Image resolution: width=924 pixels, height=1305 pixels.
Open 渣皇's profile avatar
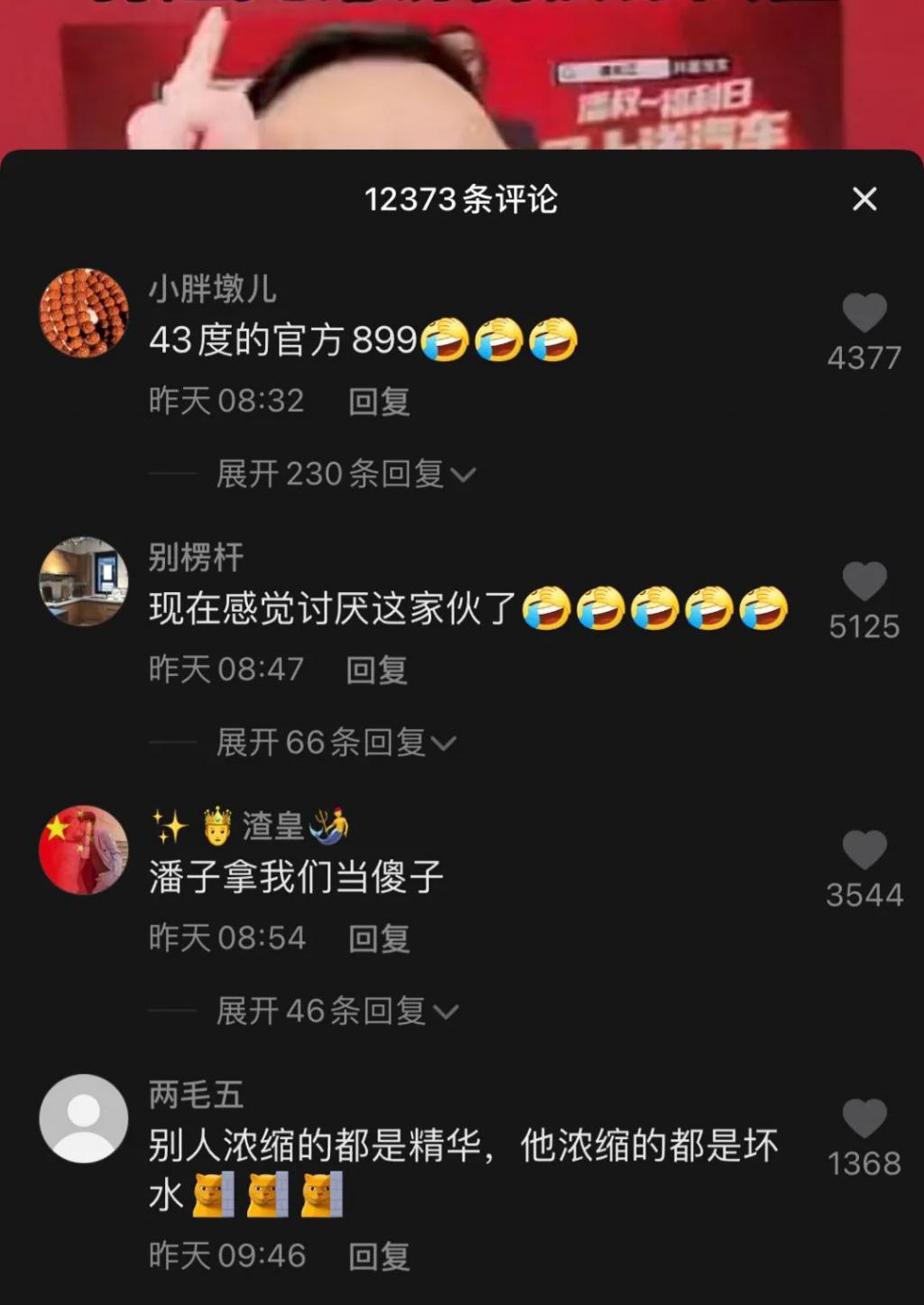[84, 850]
